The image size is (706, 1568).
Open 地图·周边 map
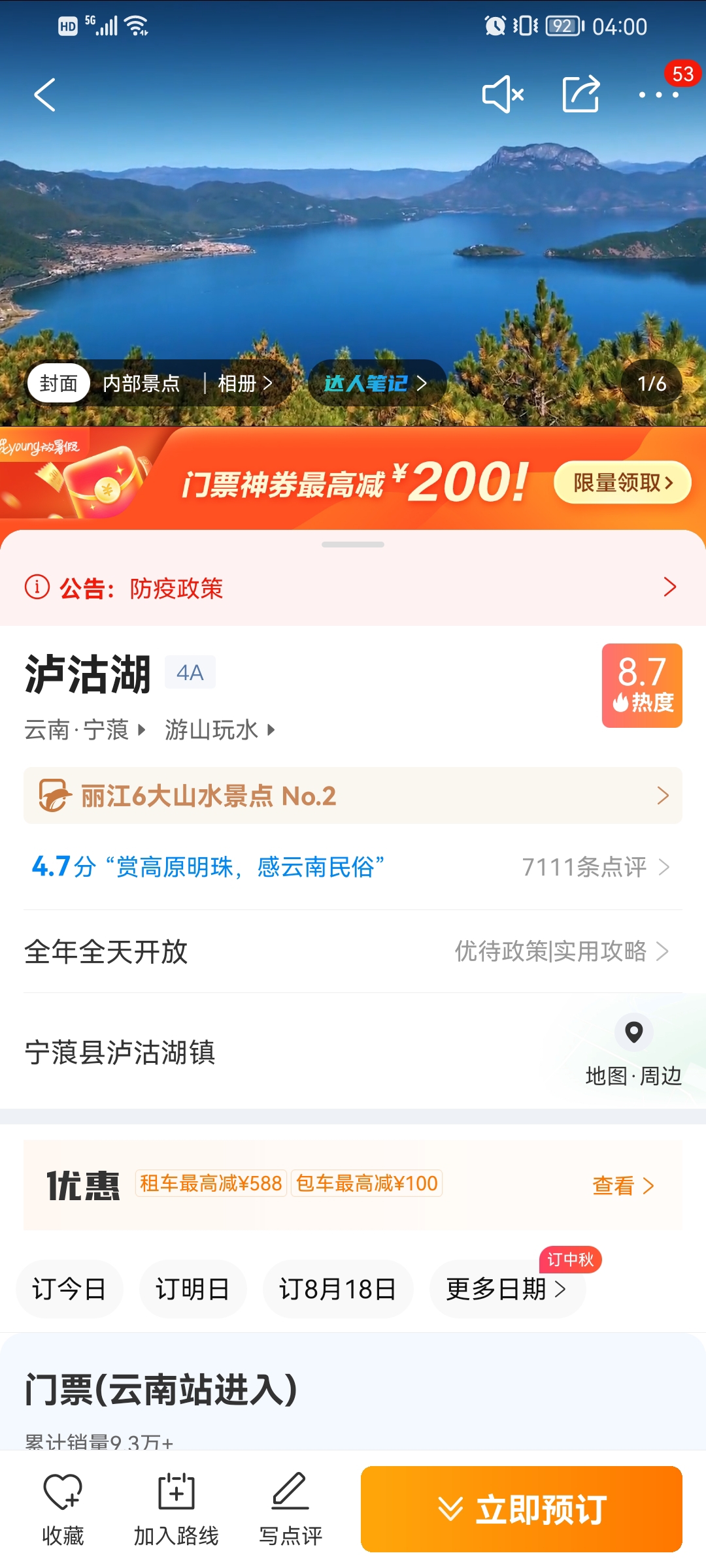(x=633, y=1051)
